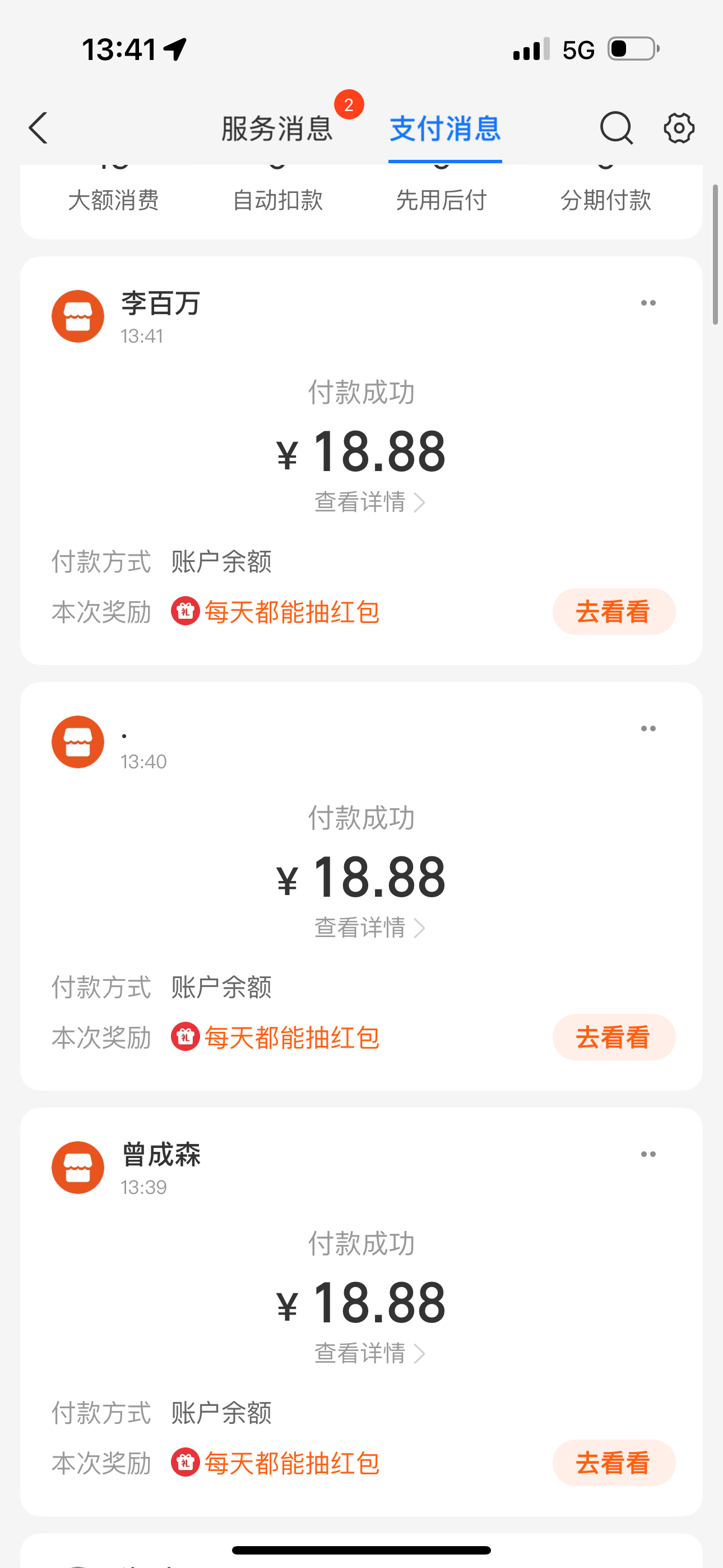Screen dimensions: 723x1568
Task: Tap 去看看 on 曾成森 payment card
Action: click(614, 1463)
